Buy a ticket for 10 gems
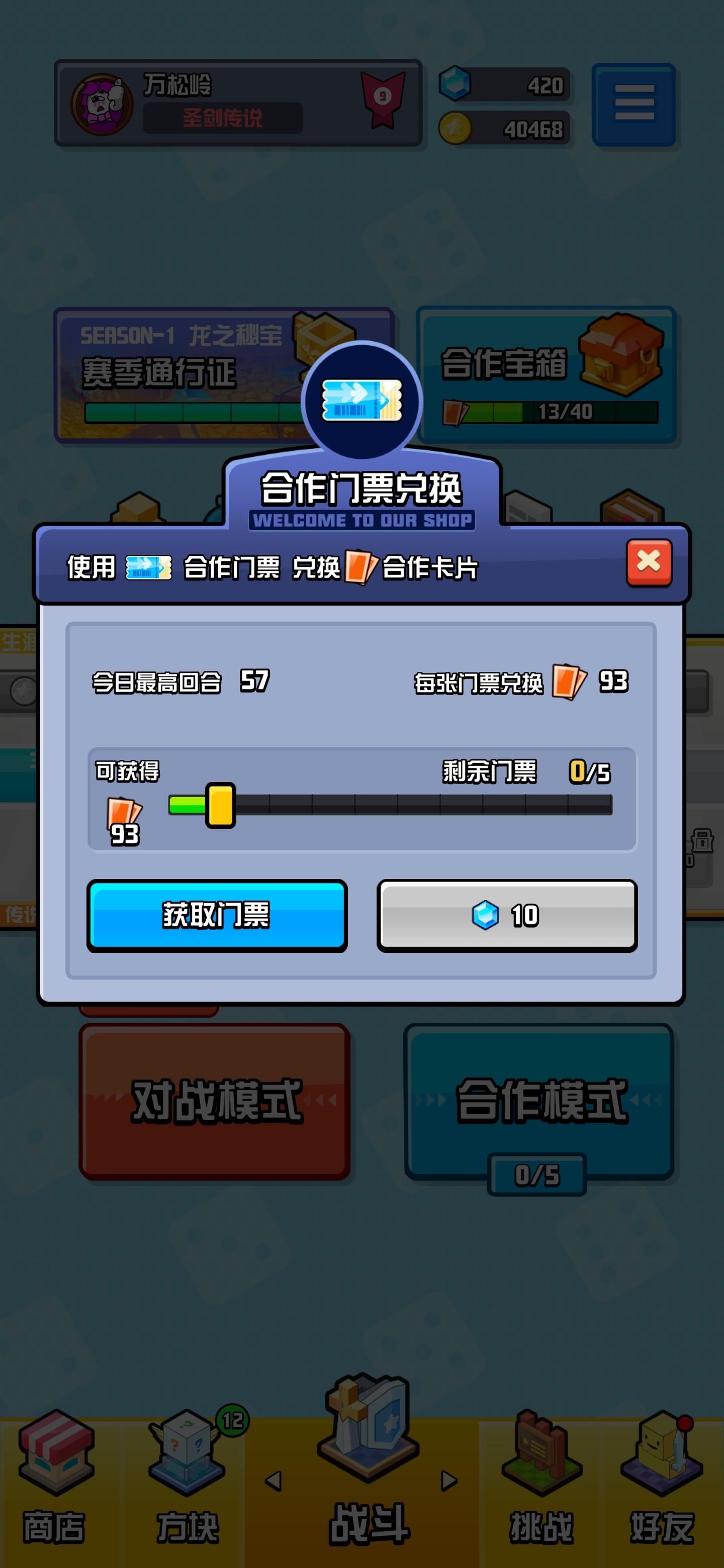 [507, 915]
